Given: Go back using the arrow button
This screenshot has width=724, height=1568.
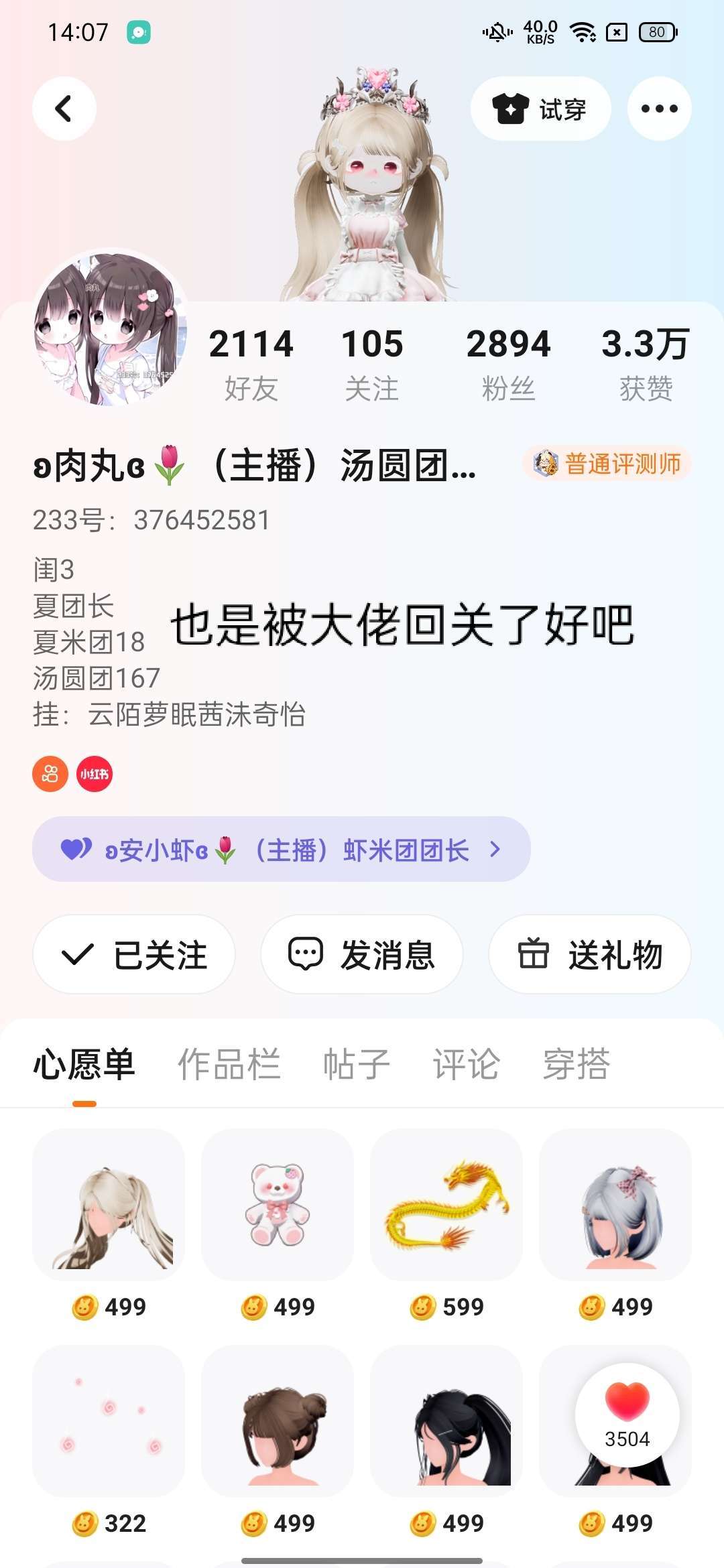Looking at the screenshot, I should coord(64,109).
